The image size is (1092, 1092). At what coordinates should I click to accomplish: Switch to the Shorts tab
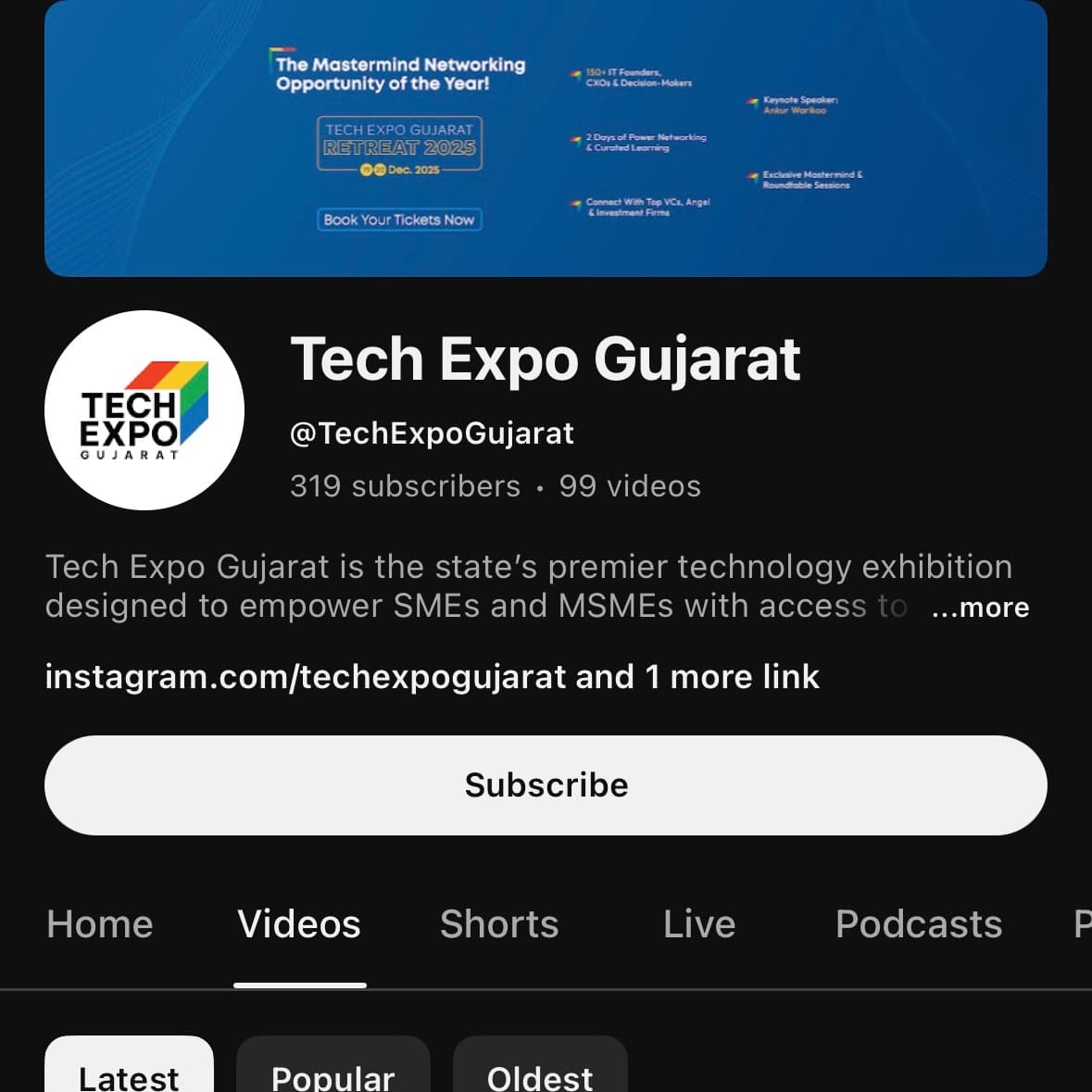[499, 924]
